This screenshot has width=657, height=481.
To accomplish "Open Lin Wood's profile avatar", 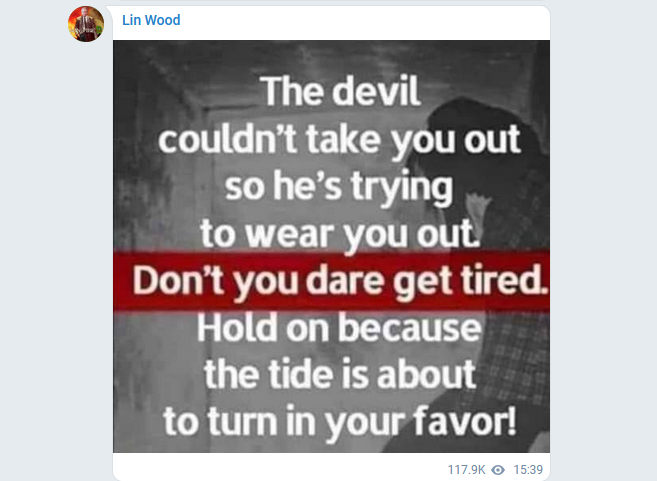I will [86, 24].
